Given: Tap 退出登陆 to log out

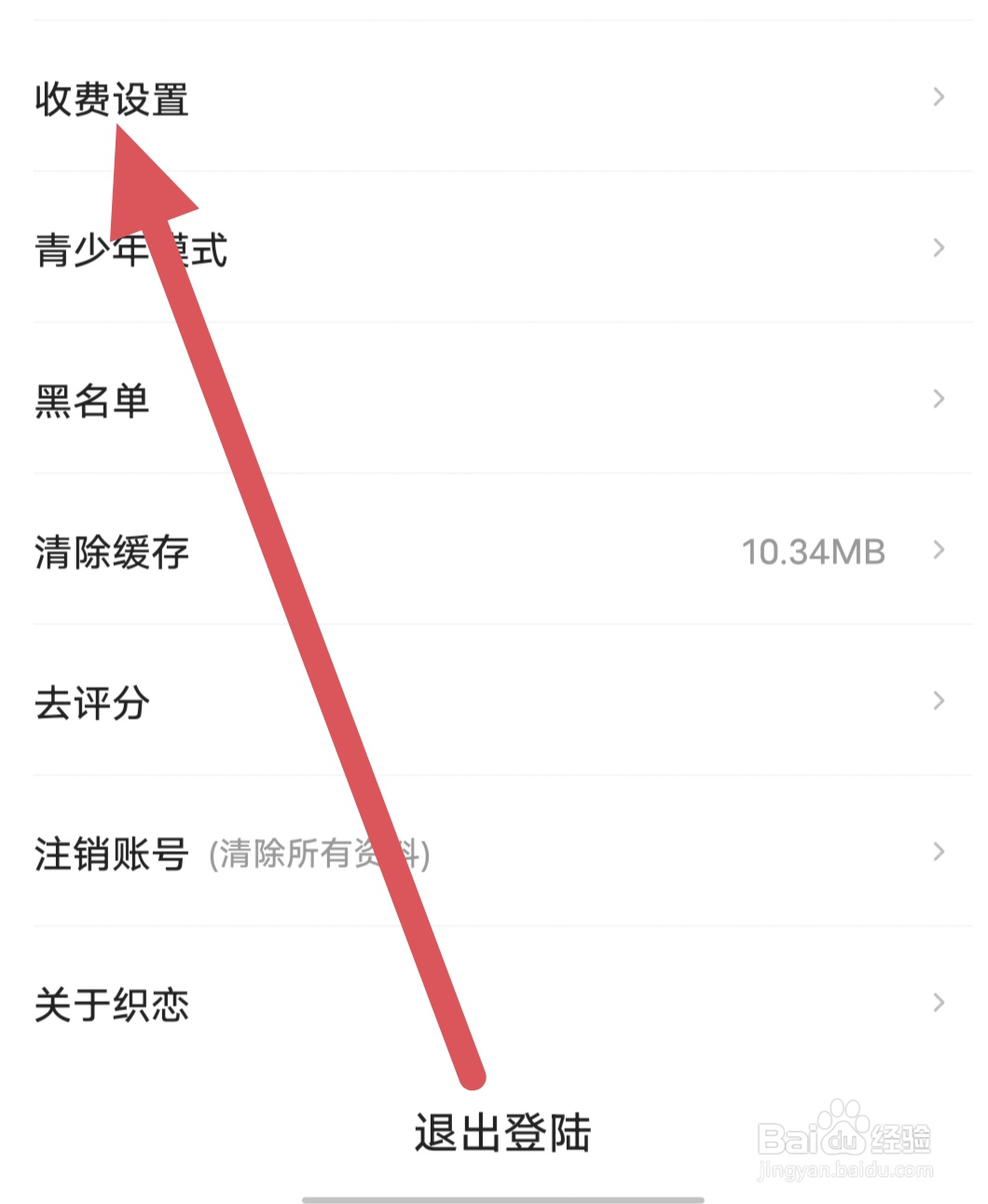Looking at the screenshot, I should point(503,1131).
